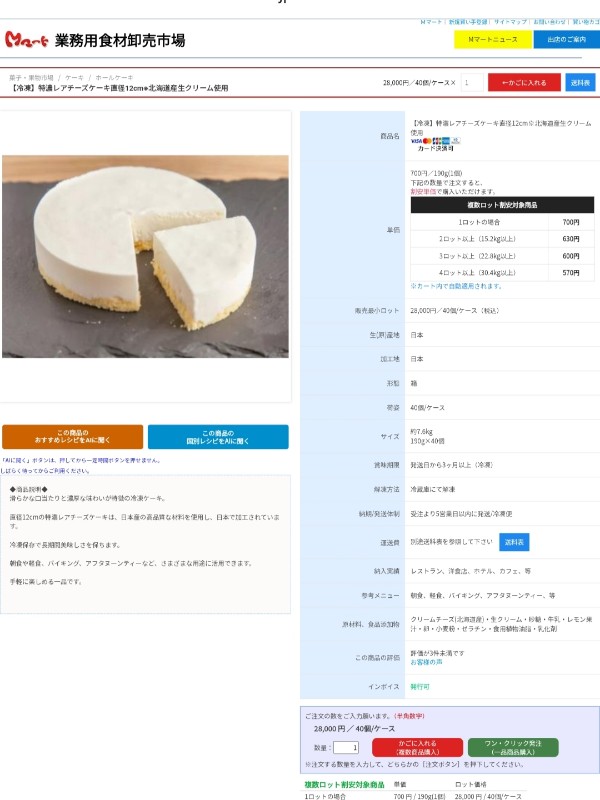
Task: Ask AI for 国別レシピ for this product
Action: pyautogui.click(x=218, y=437)
